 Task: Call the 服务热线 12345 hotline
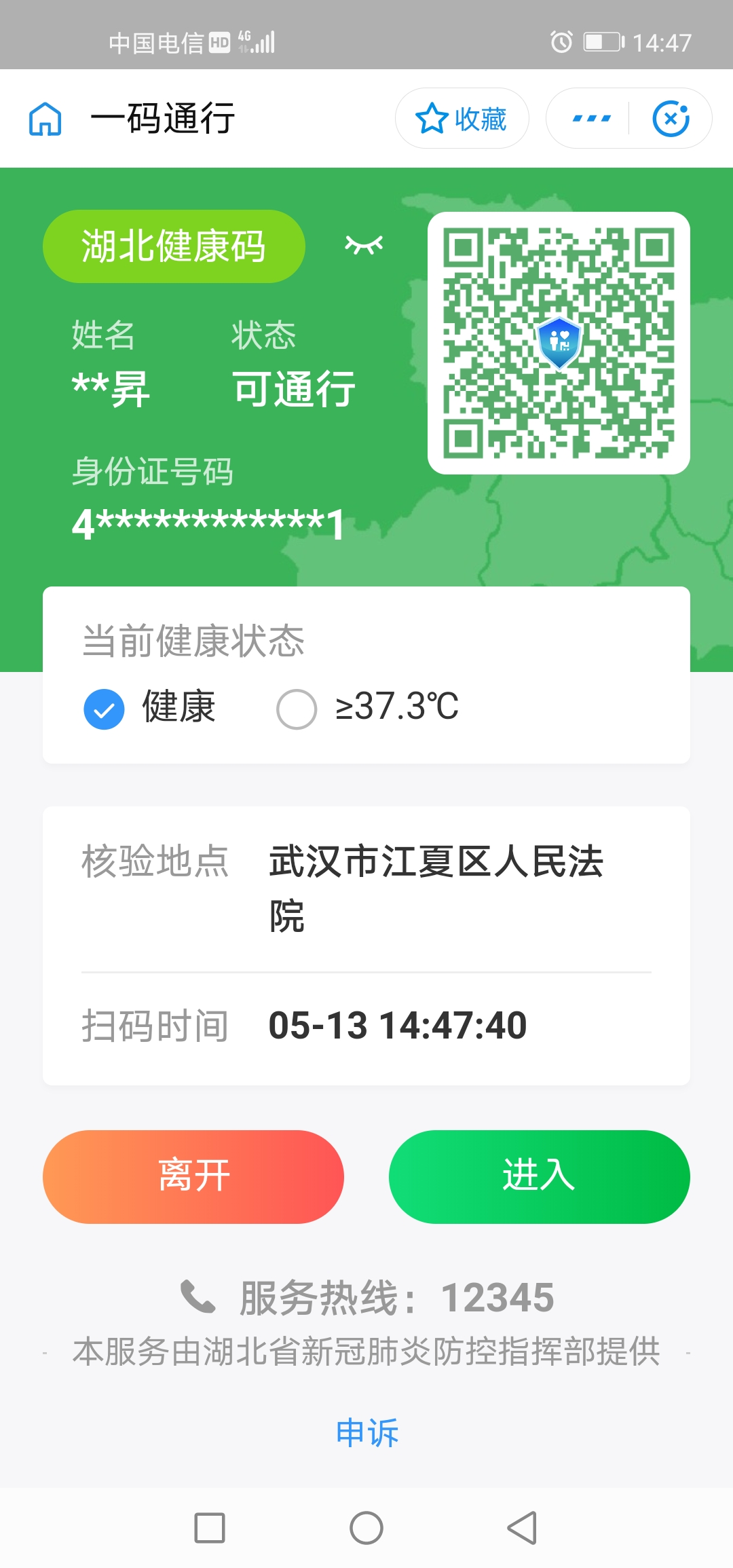(x=366, y=1297)
